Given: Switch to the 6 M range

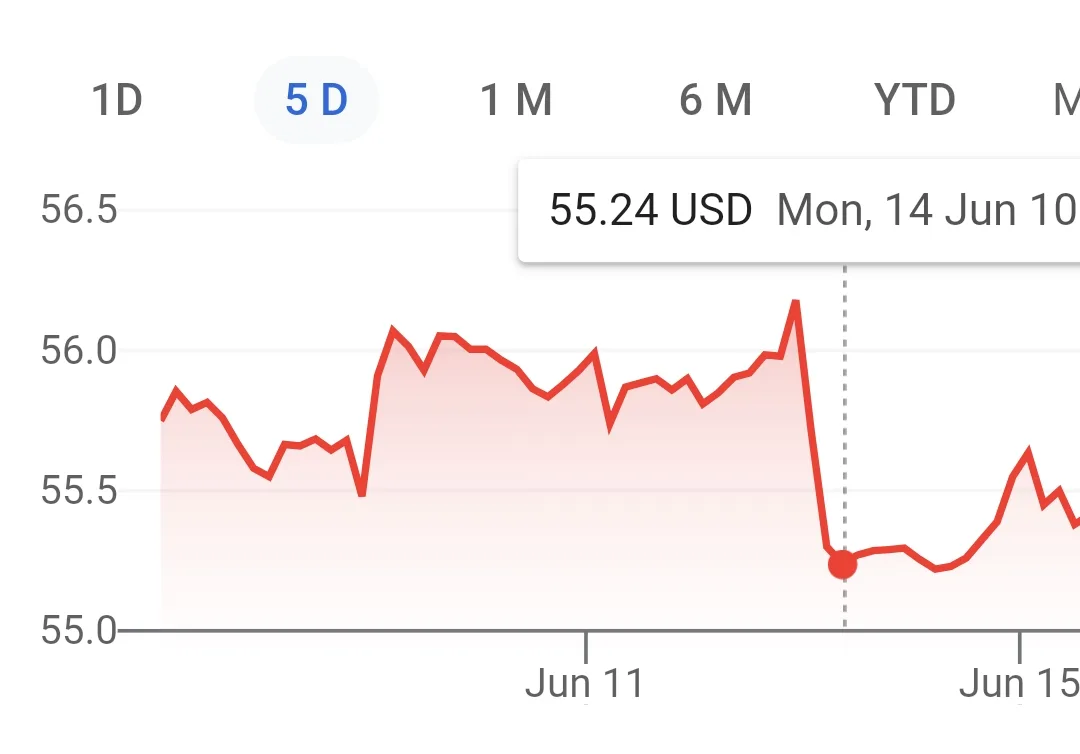Looking at the screenshot, I should [x=715, y=100].
